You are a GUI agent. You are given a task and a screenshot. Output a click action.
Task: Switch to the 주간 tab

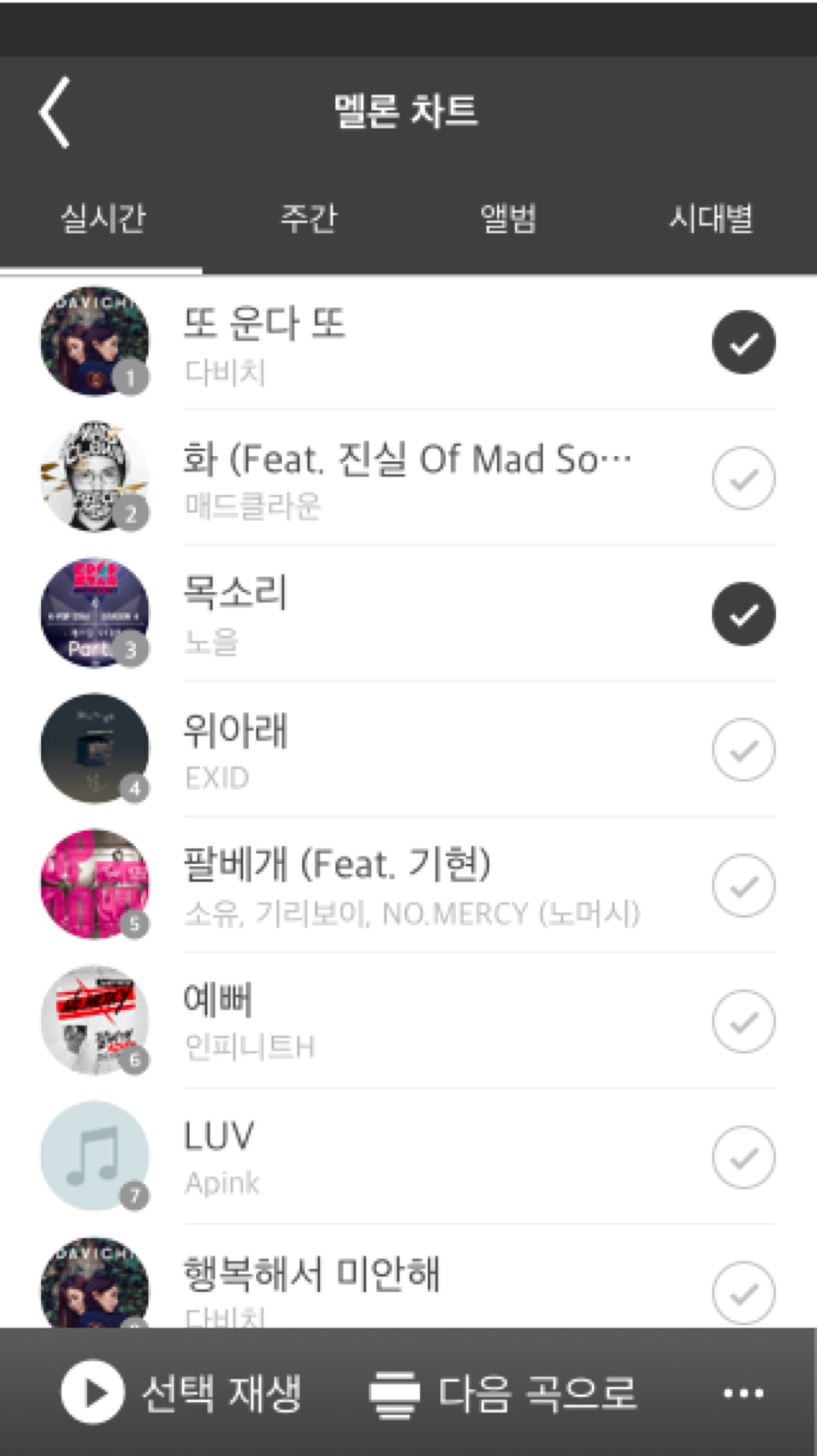coord(308,218)
